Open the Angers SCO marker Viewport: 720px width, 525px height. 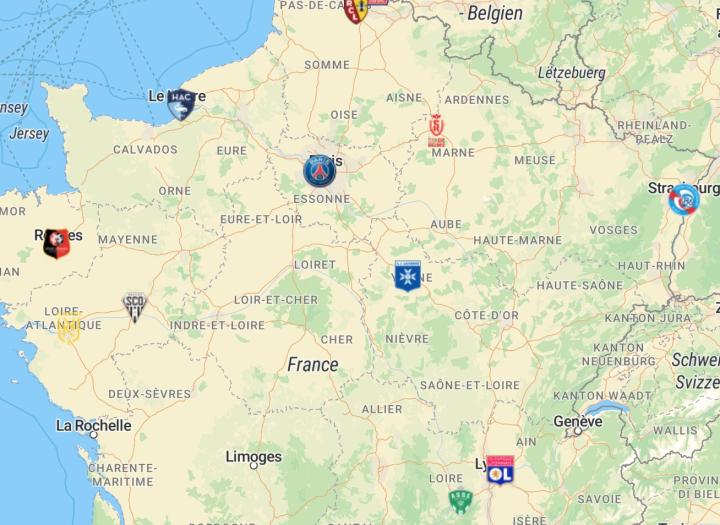point(134,307)
